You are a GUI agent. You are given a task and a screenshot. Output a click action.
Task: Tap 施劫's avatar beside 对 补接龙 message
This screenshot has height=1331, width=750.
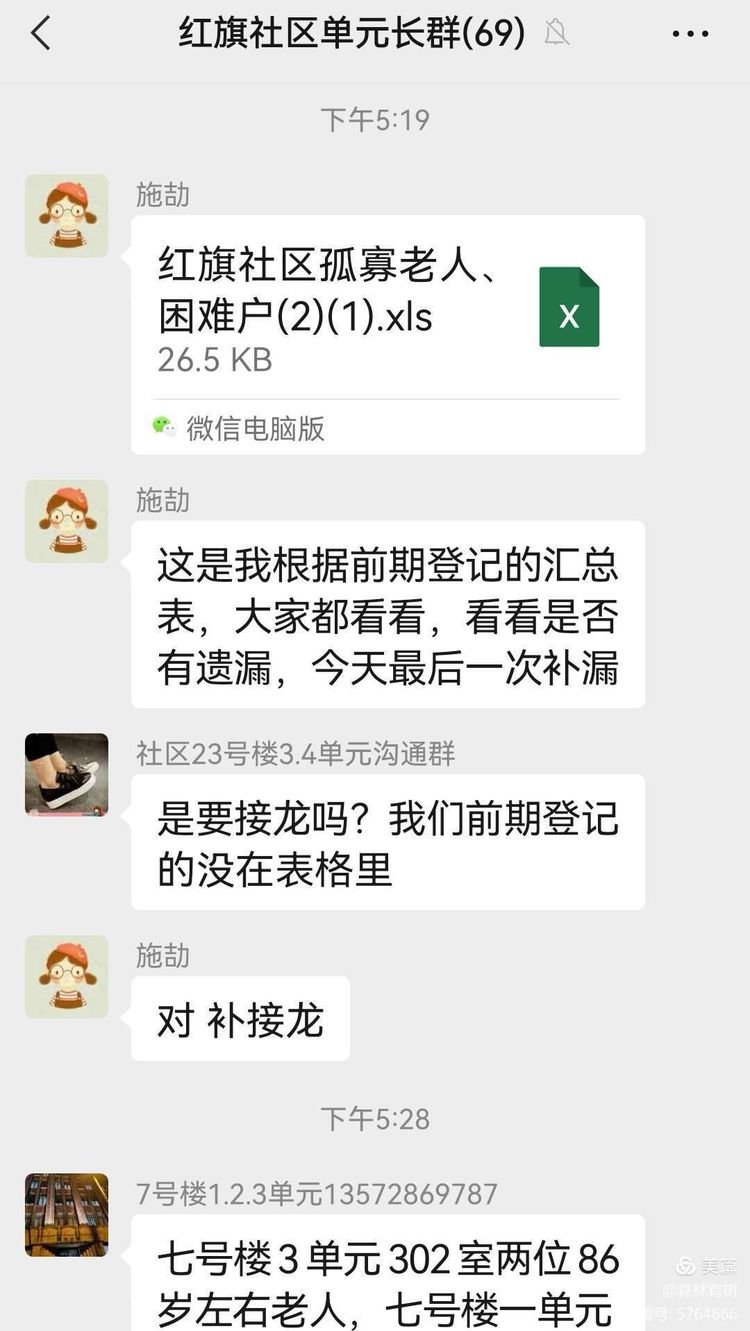tap(66, 977)
